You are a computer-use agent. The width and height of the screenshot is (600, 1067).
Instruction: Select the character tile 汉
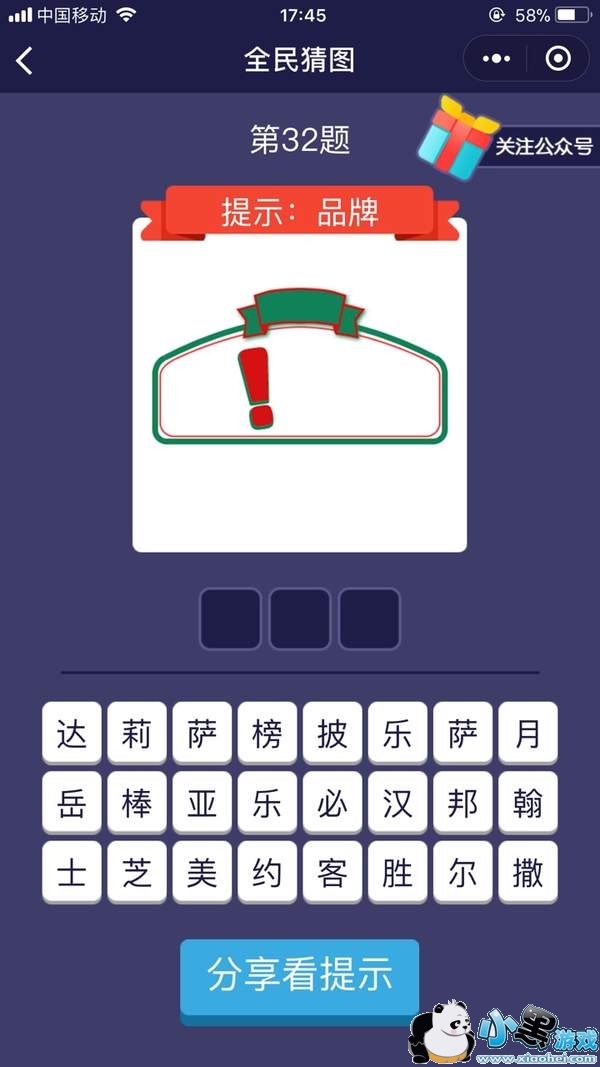[397, 803]
